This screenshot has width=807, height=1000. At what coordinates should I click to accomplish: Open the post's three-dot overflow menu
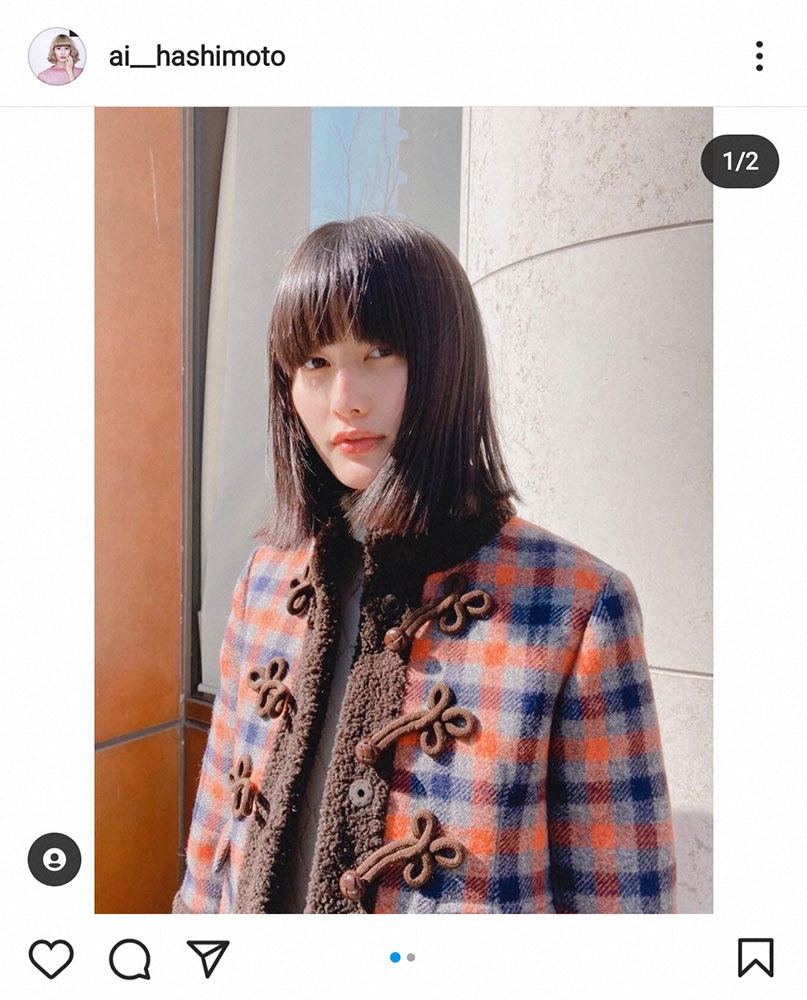(759, 56)
